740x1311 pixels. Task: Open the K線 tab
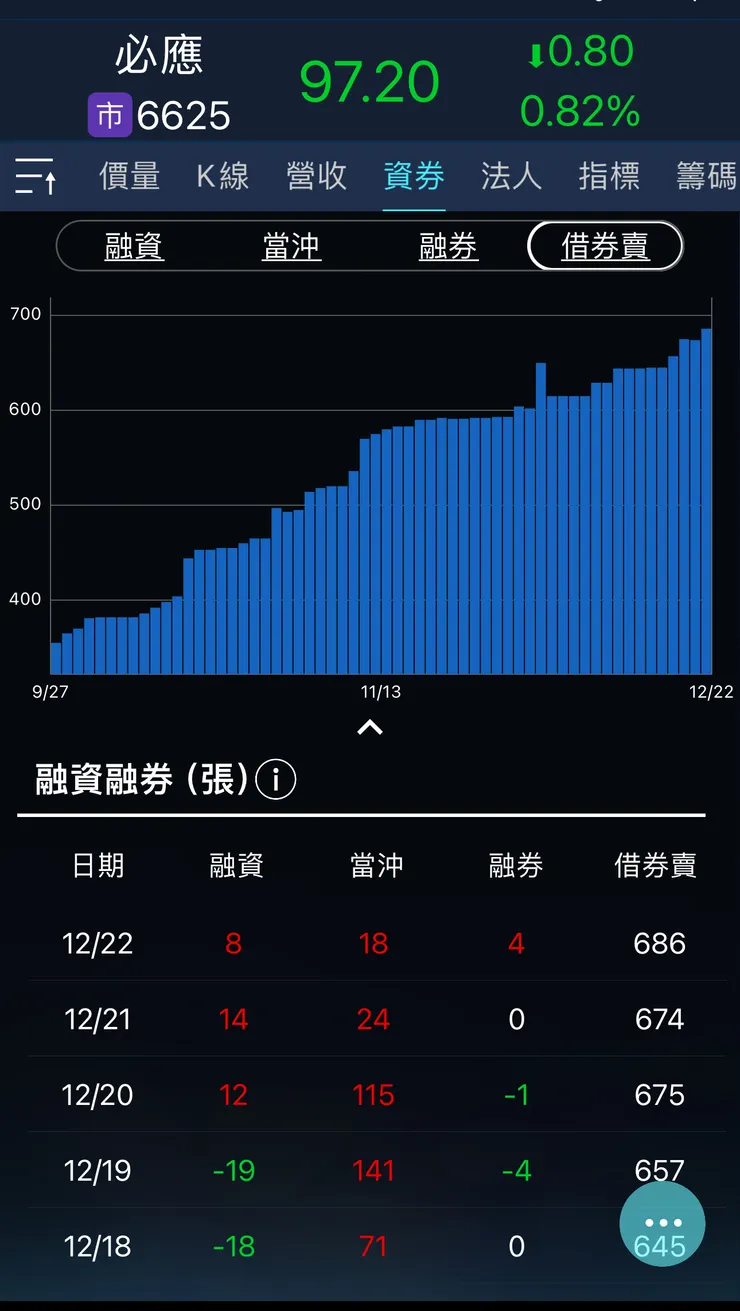221,176
